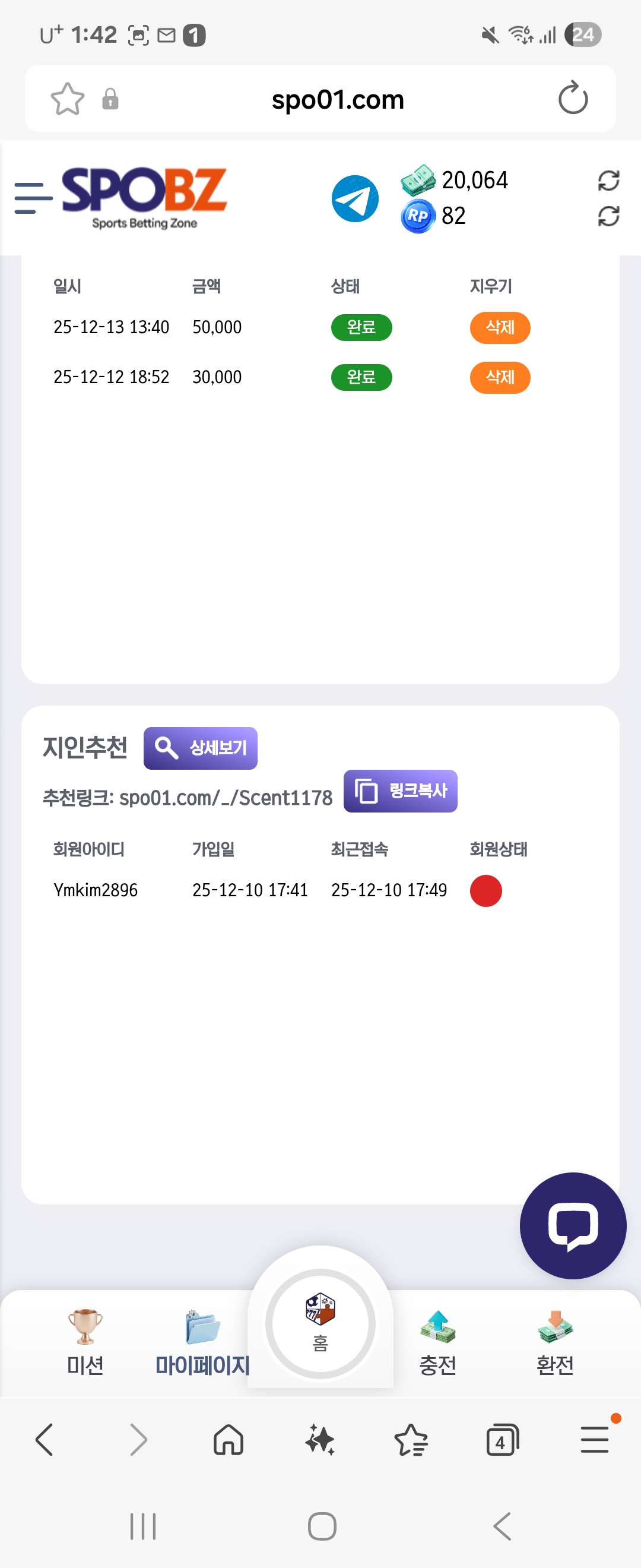Refresh the RP points balance
The image size is (641, 1568).
tap(610, 217)
